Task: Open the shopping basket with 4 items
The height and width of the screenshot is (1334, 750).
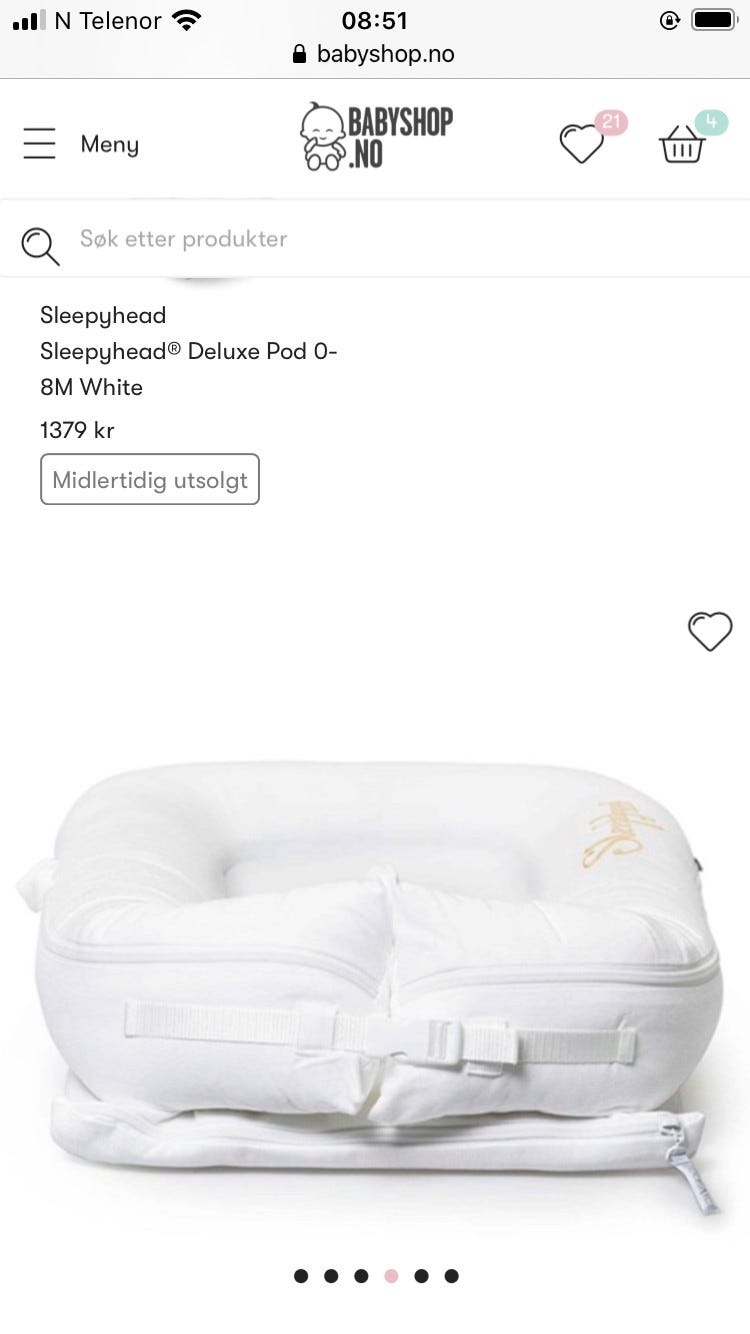Action: coord(682,145)
